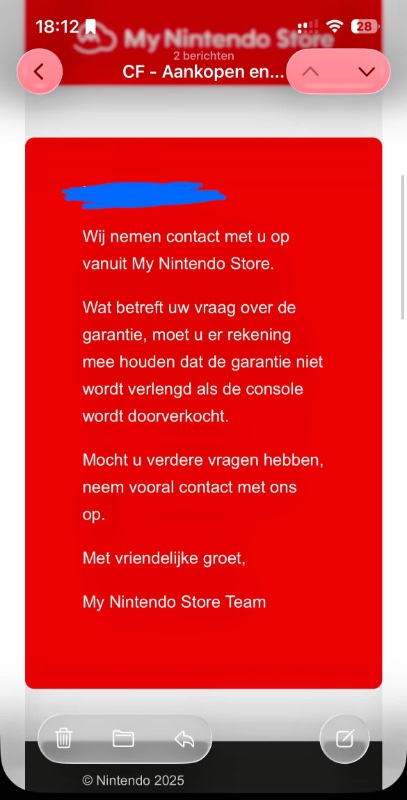Move this email to a folder
The height and width of the screenshot is (800, 407).
pyautogui.click(x=123, y=738)
